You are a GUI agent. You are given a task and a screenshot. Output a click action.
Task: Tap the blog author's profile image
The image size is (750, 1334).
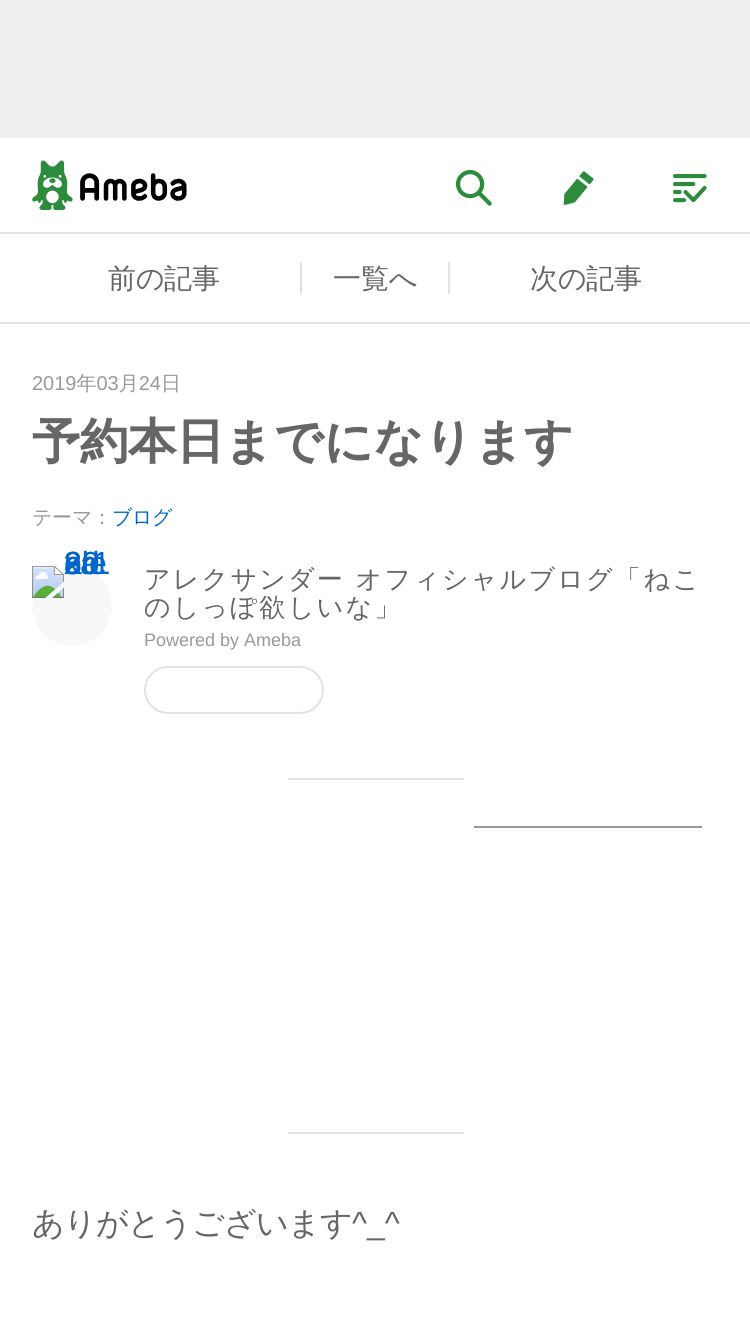72,606
